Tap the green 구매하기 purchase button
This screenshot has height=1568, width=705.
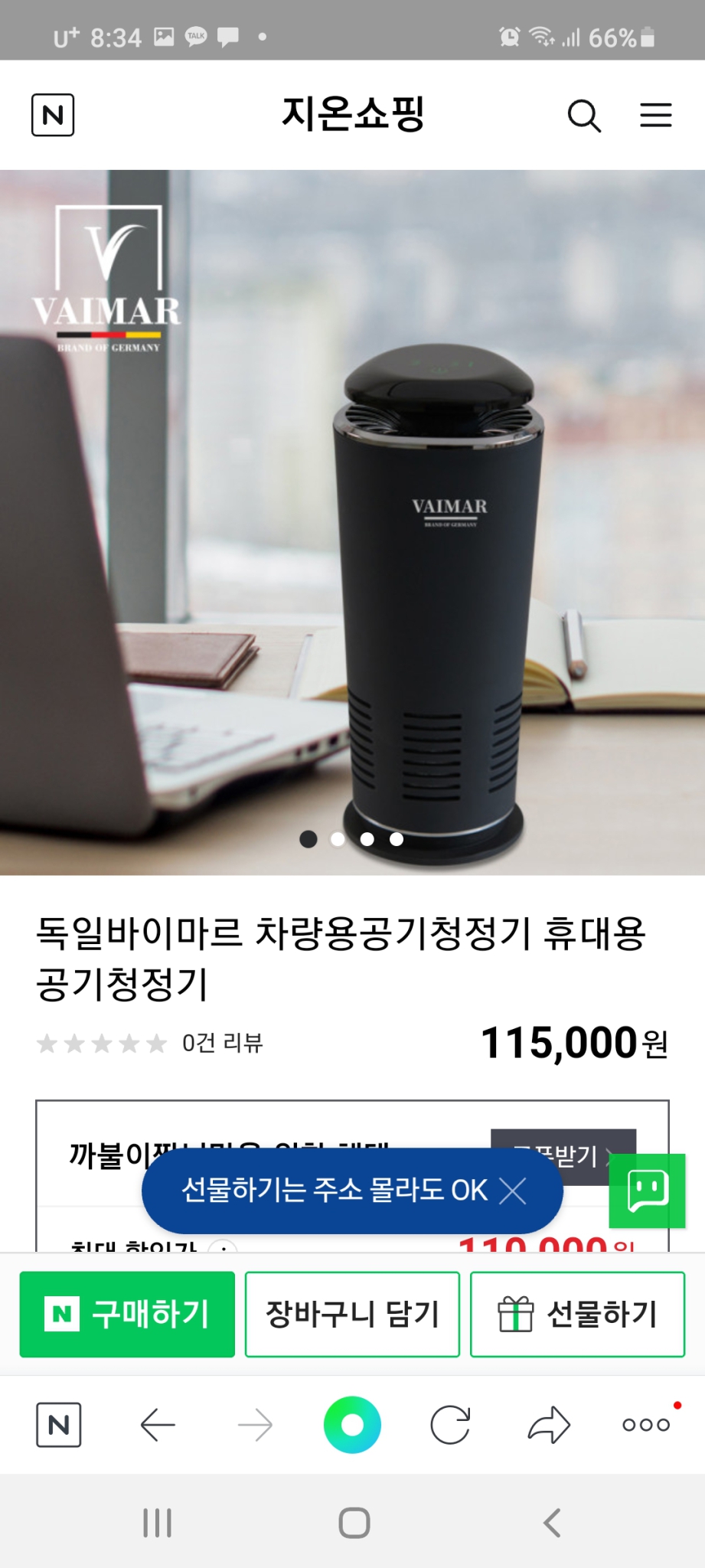(x=127, y=1314)
